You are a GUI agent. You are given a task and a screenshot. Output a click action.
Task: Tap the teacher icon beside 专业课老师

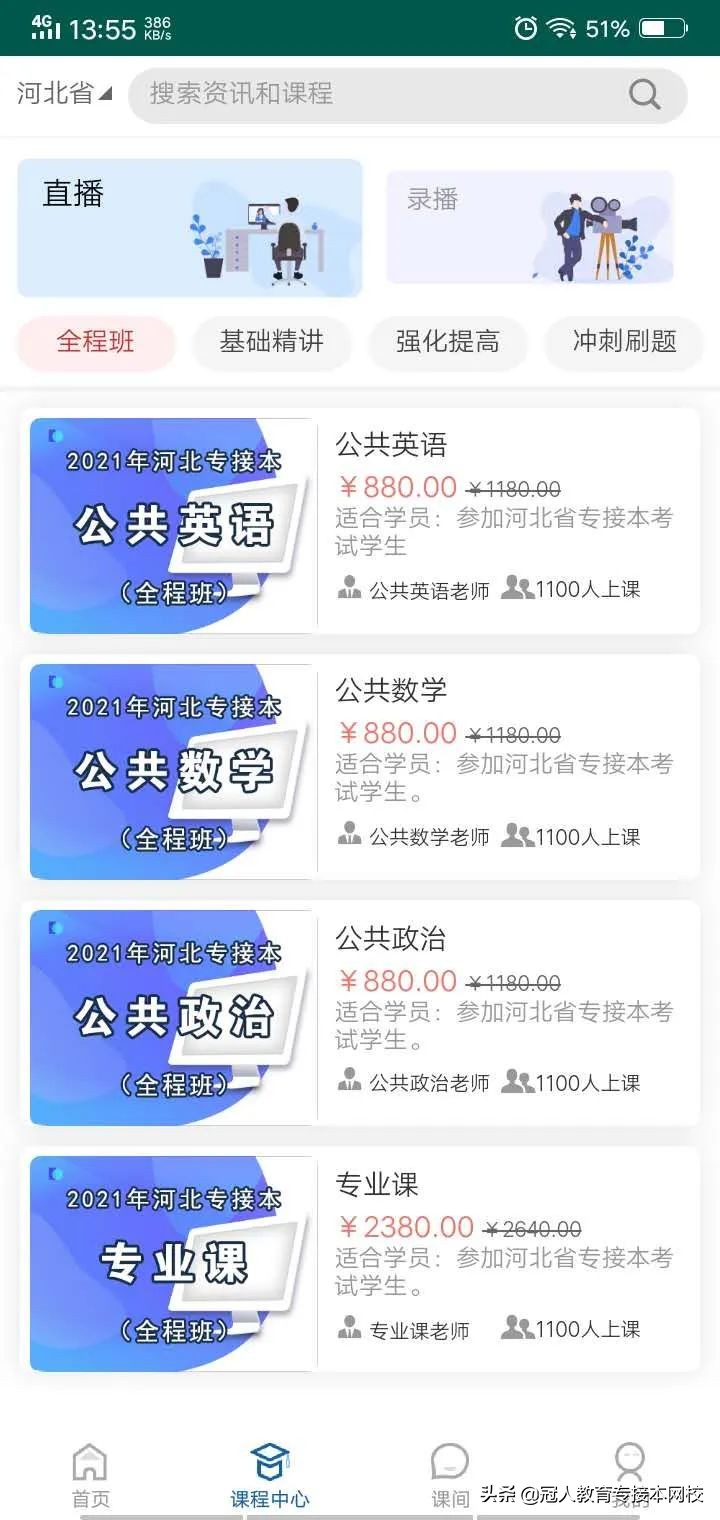349,1328
